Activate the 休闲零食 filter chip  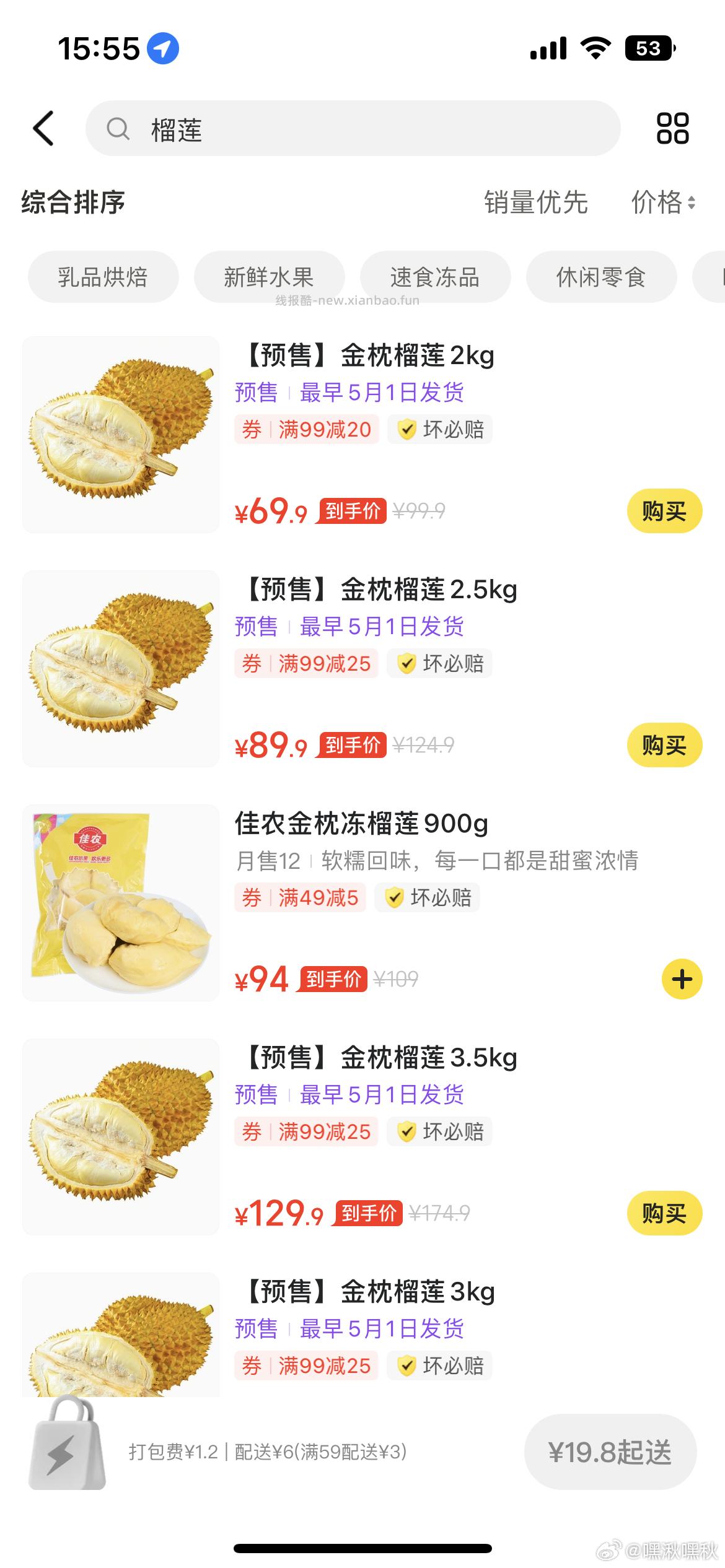[601, 277]
